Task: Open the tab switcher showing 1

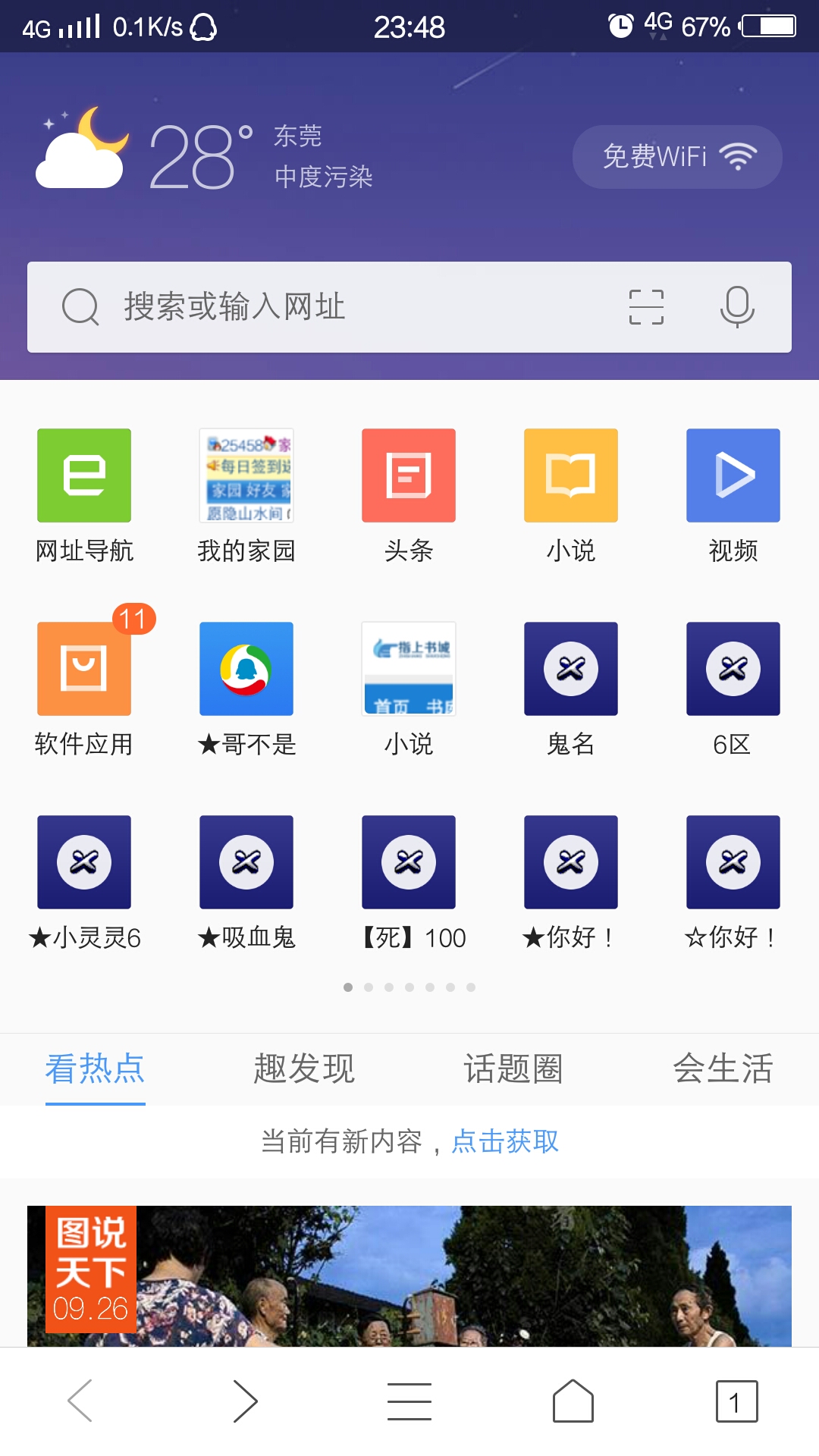Action: click(736, 1401)
